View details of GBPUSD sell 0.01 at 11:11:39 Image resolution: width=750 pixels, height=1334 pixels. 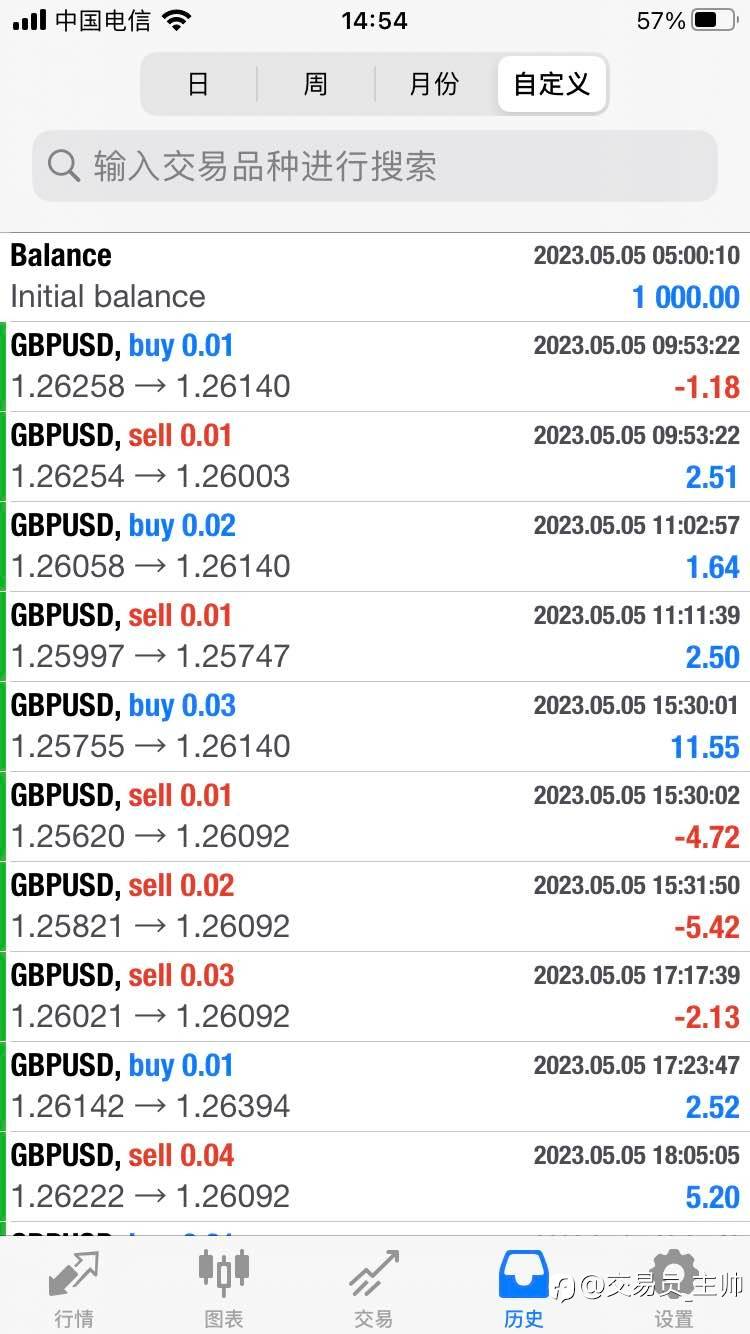click(375, 636)
